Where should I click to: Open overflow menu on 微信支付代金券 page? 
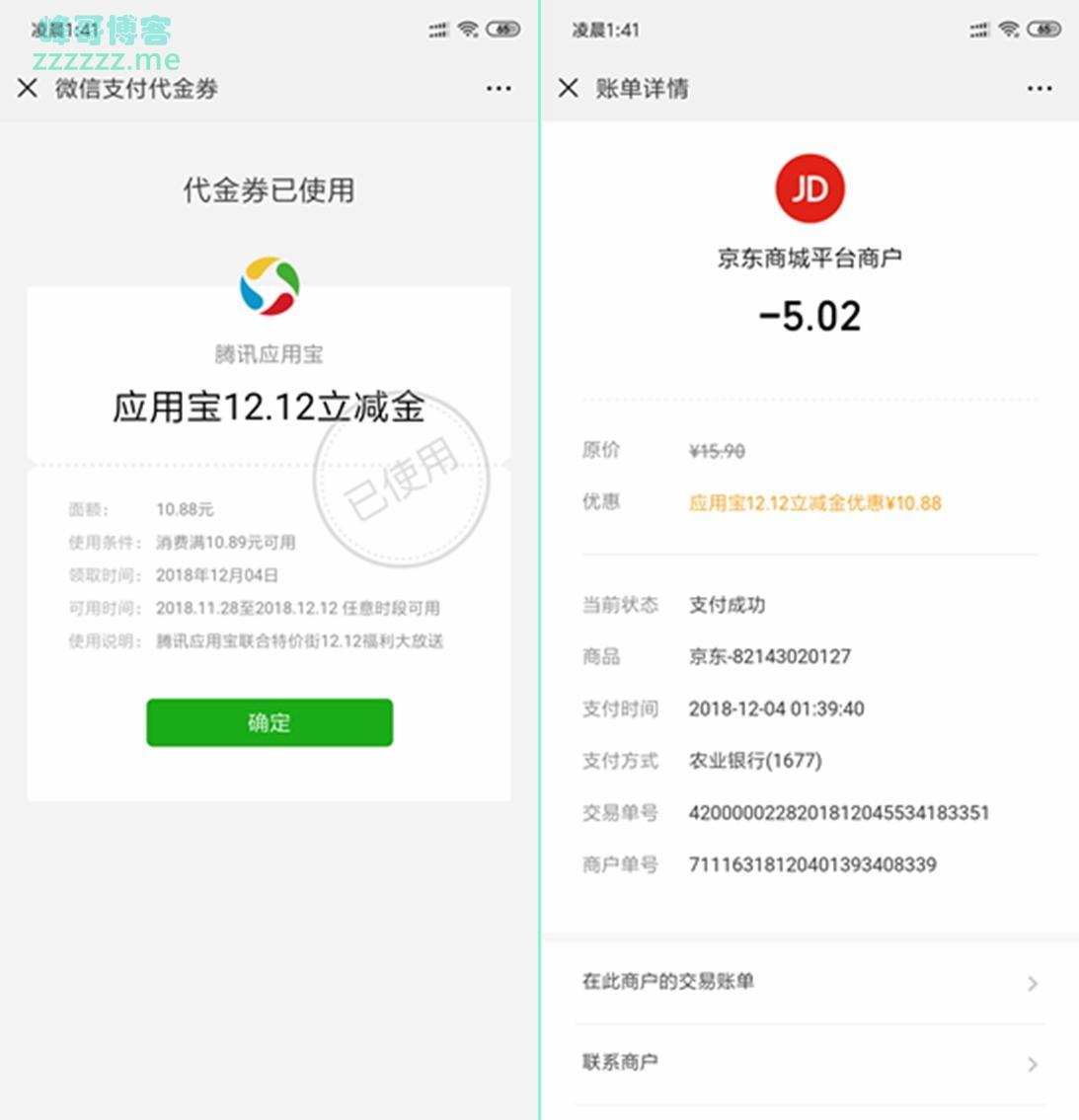point(499,89)
